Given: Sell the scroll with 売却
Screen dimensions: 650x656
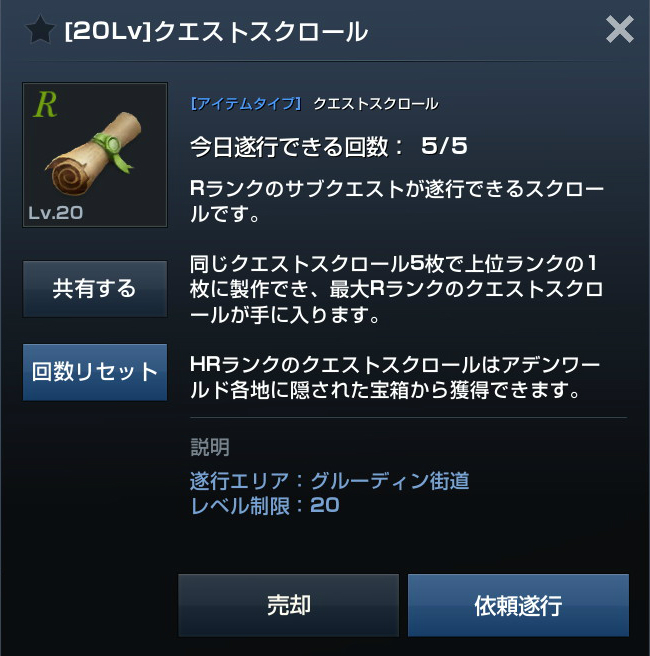Looking at the screenshot, I should (288, 605).
